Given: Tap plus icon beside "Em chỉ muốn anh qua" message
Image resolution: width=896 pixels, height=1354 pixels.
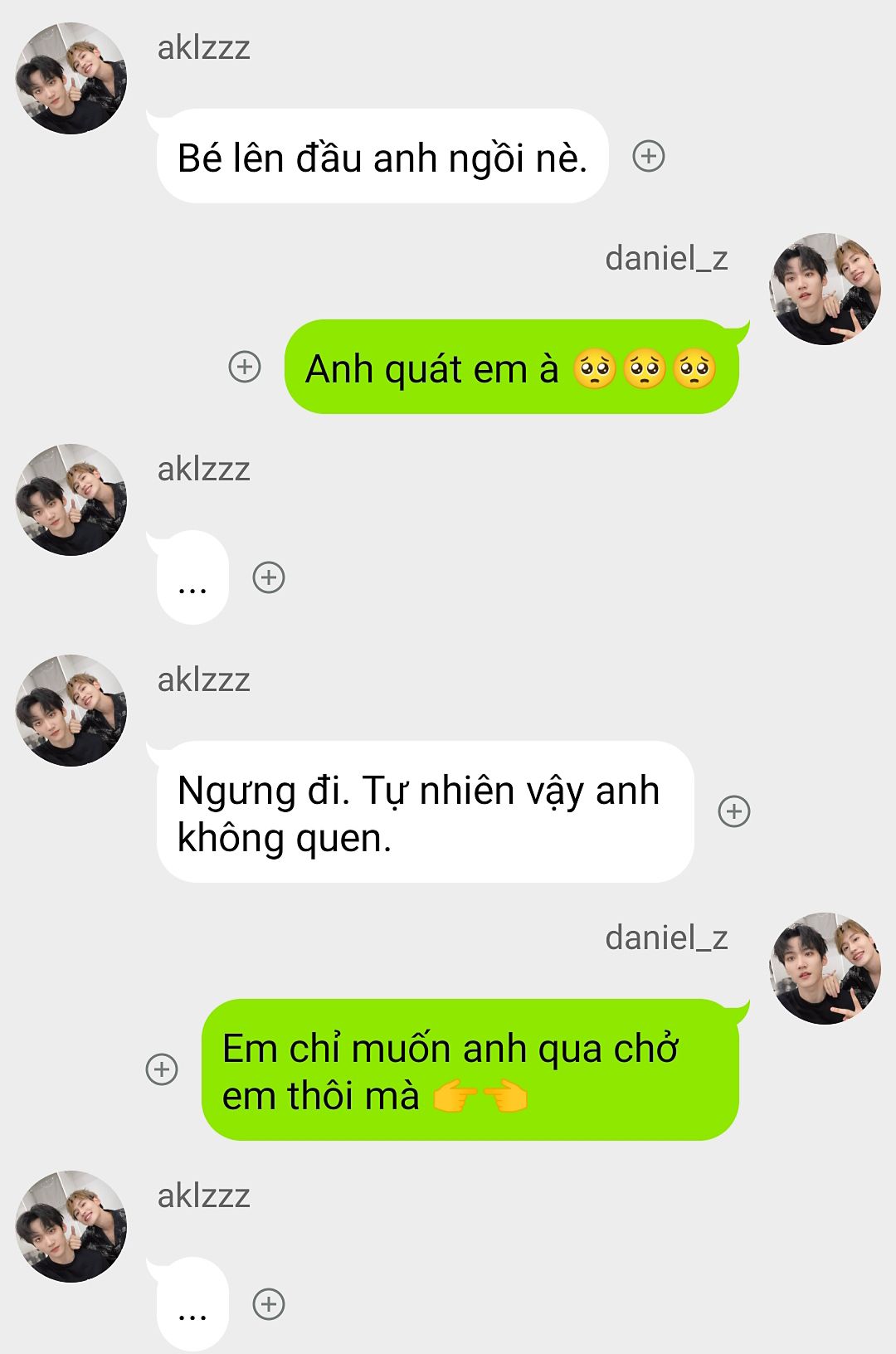Looking at the screenshot, I should (x=162, y=1069).
